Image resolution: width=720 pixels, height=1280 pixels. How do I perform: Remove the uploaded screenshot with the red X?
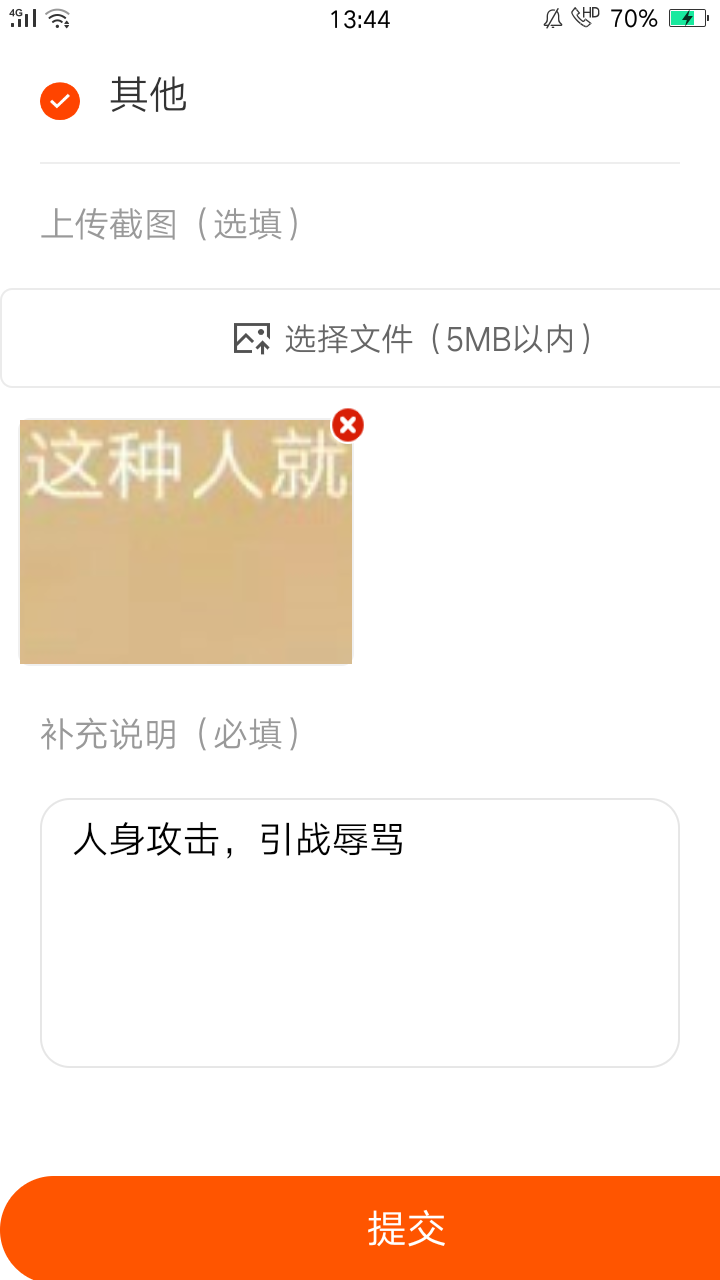pos(347,425)
